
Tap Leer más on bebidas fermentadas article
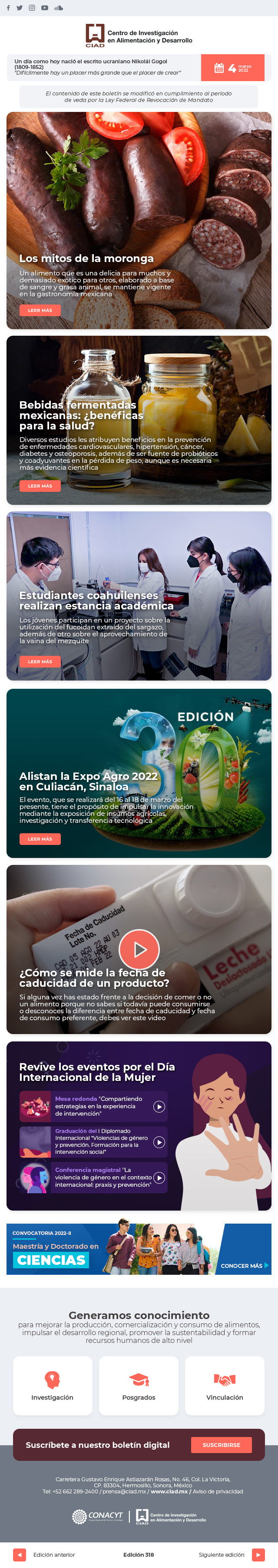(40, 486)
